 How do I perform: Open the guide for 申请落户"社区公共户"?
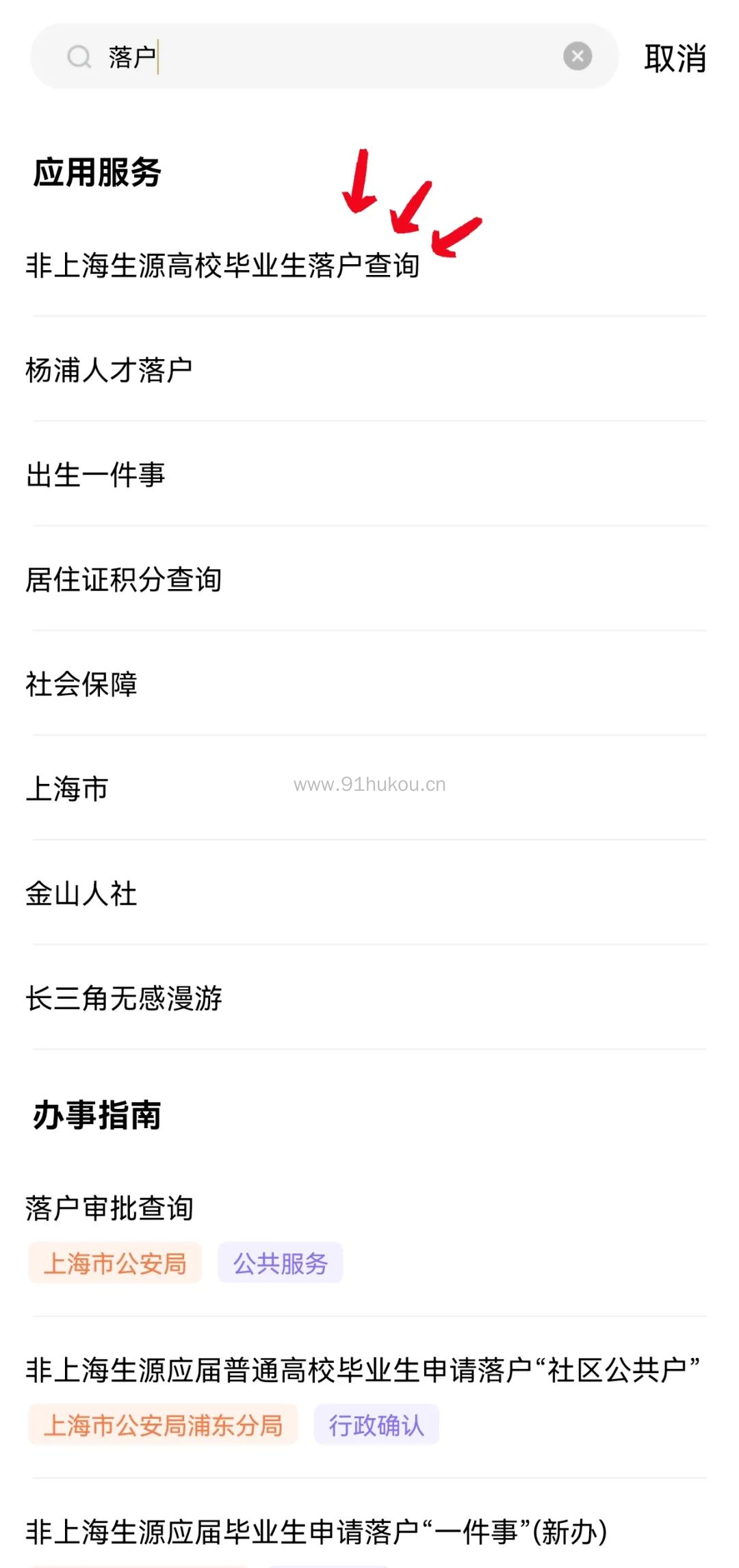tap(363, 1370)
